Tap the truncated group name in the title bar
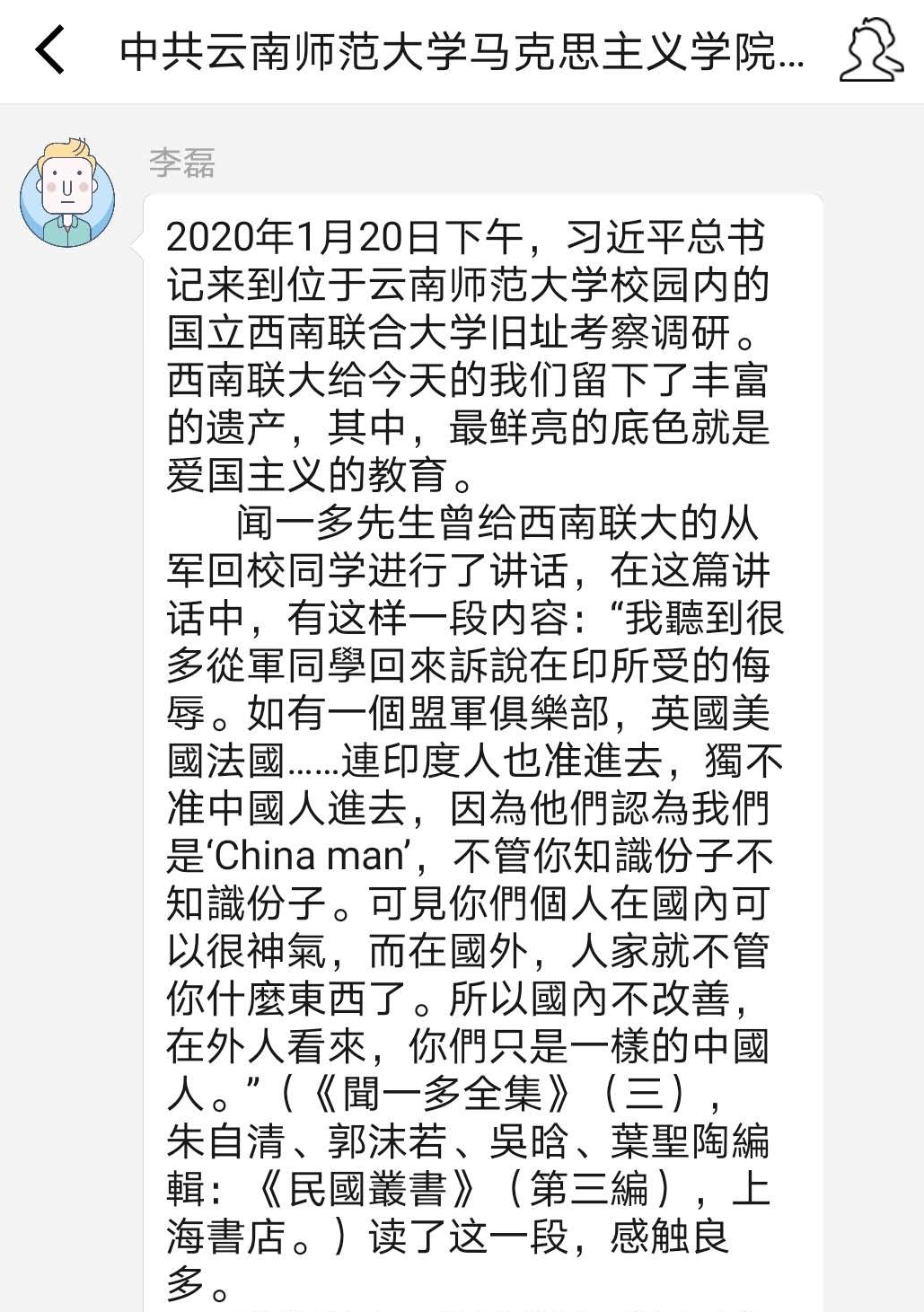This screenshot has width=924, height=1312. pos(458,51)
